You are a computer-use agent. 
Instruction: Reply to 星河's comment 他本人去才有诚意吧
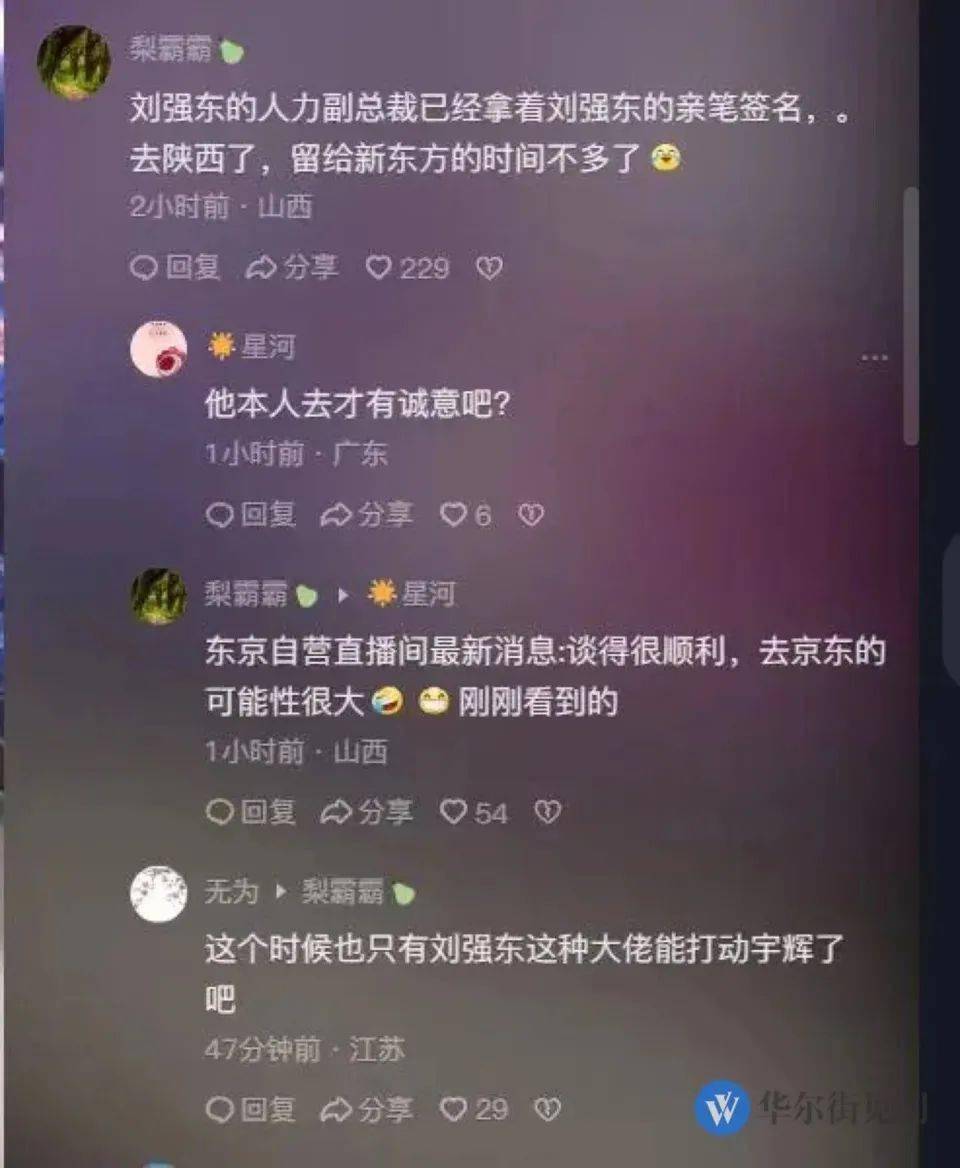[x=251, y=515]
